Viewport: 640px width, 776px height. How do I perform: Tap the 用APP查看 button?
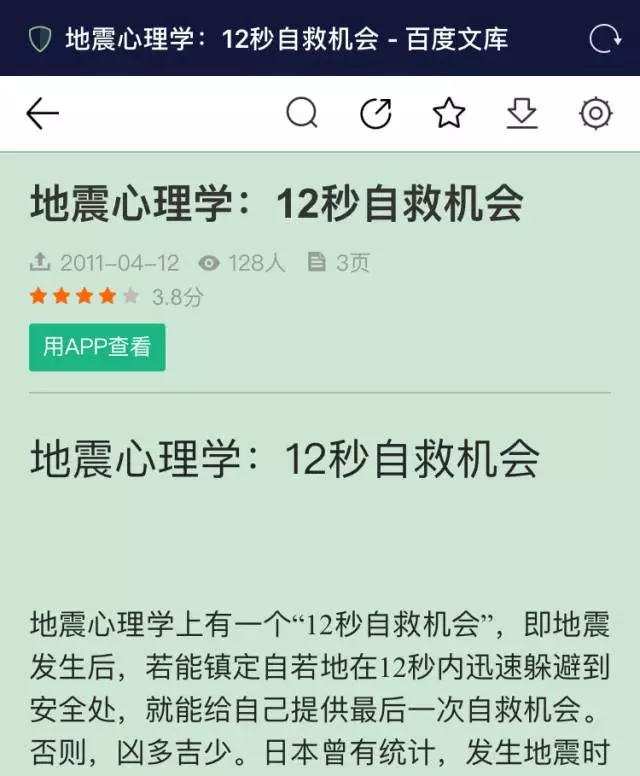click(97, 347)
